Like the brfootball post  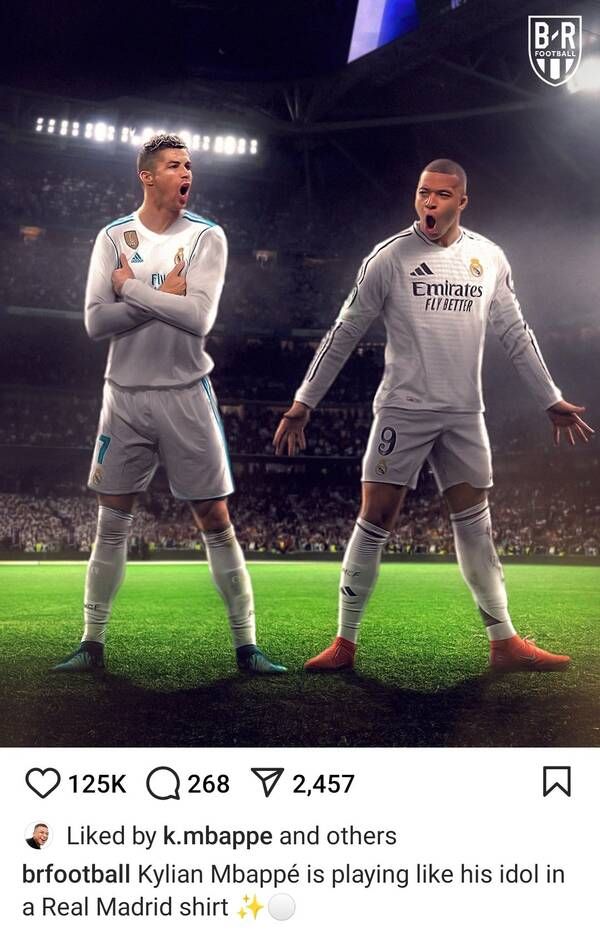pos(42,783)
